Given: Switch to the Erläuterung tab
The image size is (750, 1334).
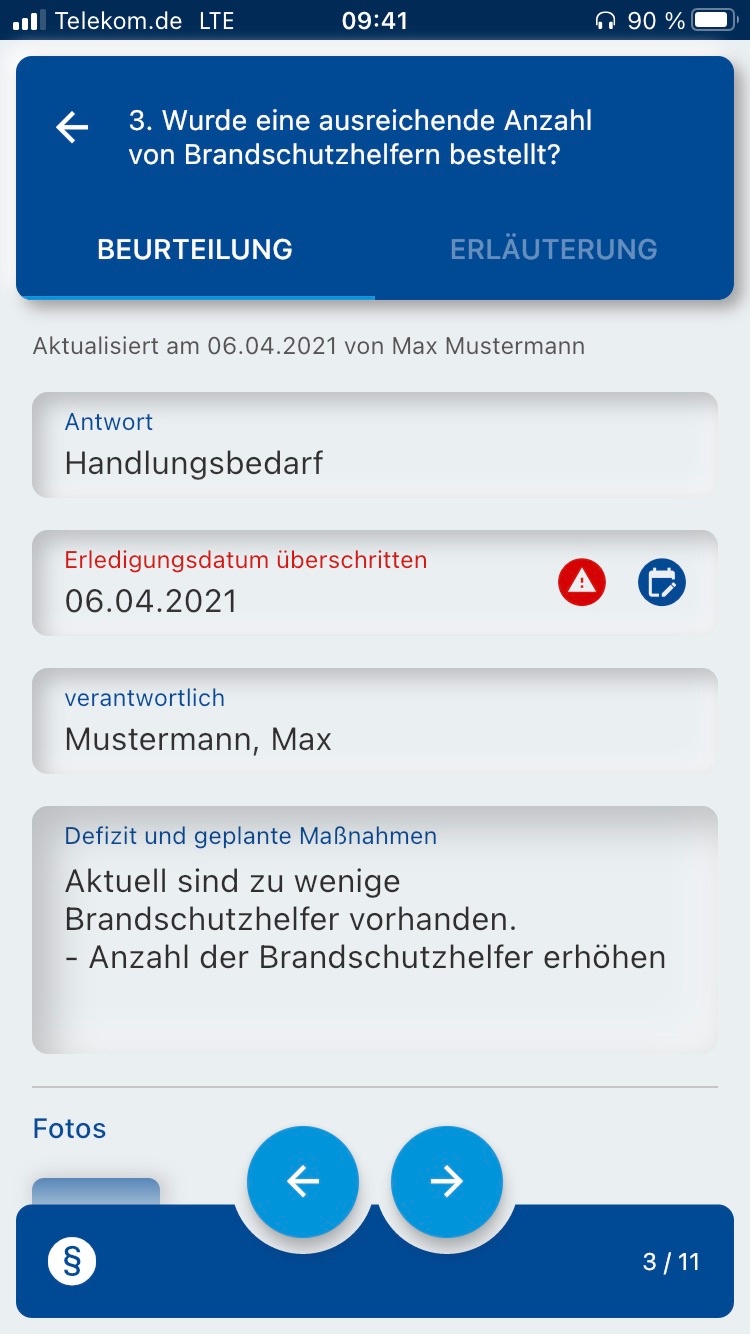Looking at the screenshot, I should click(553, 250).
